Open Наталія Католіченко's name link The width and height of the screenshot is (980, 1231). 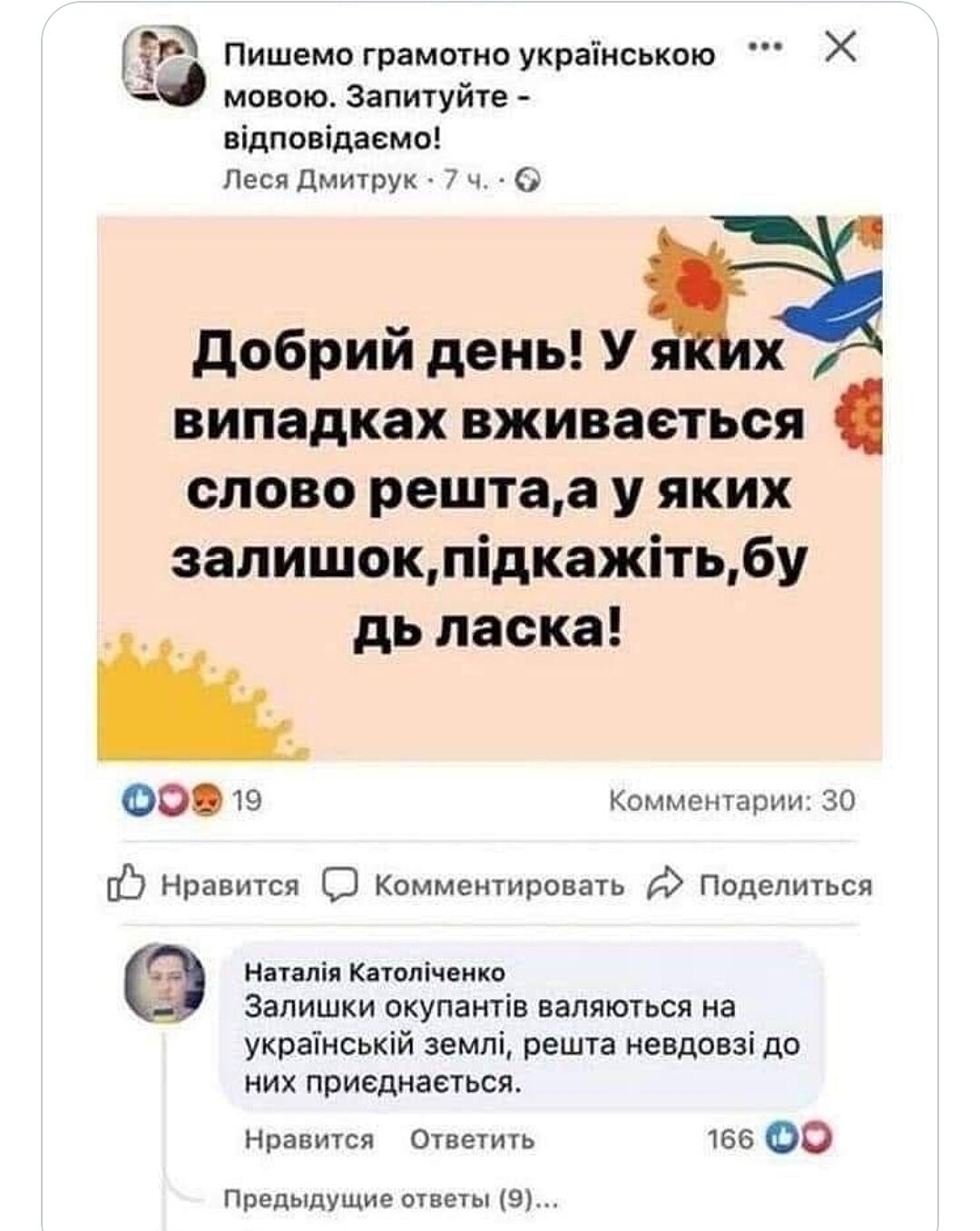(376, 973)
